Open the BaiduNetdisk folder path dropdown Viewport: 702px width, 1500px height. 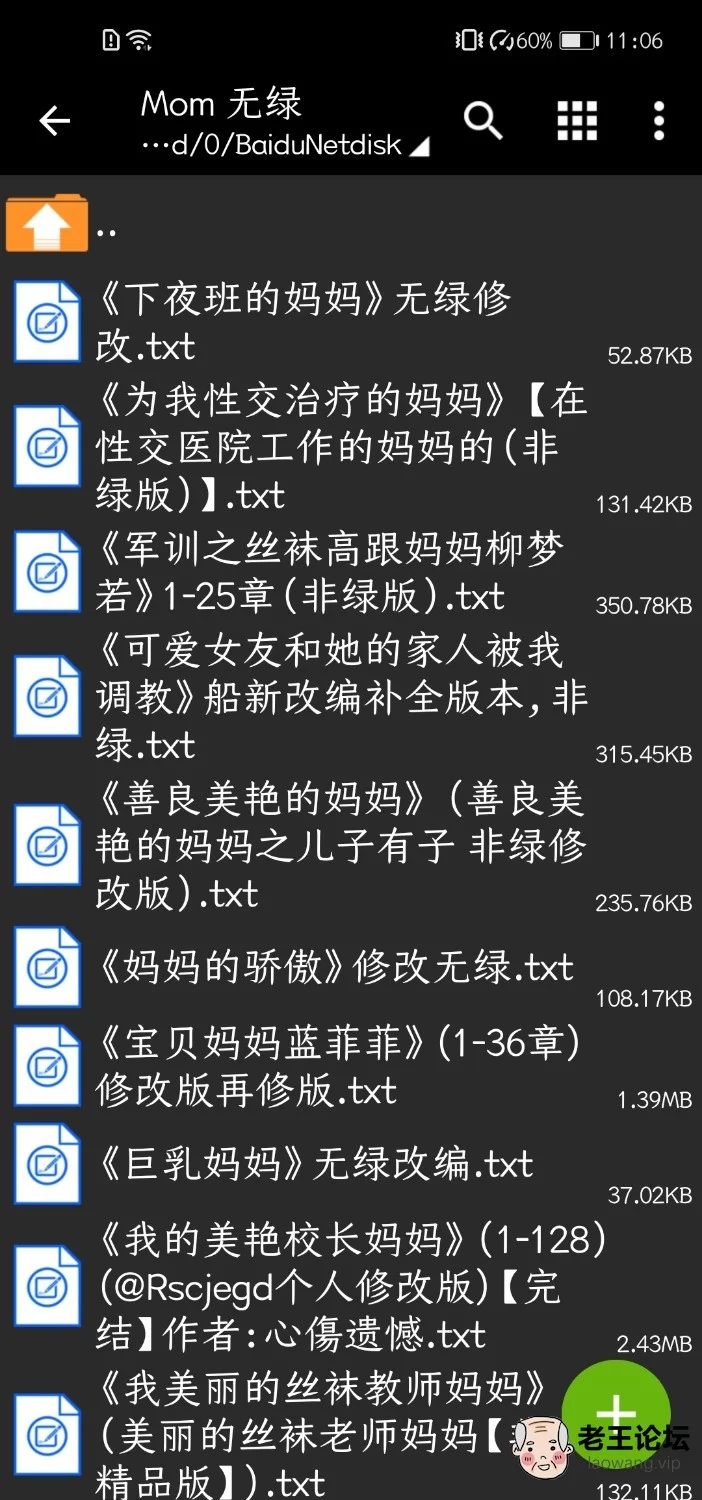(285, 145)
